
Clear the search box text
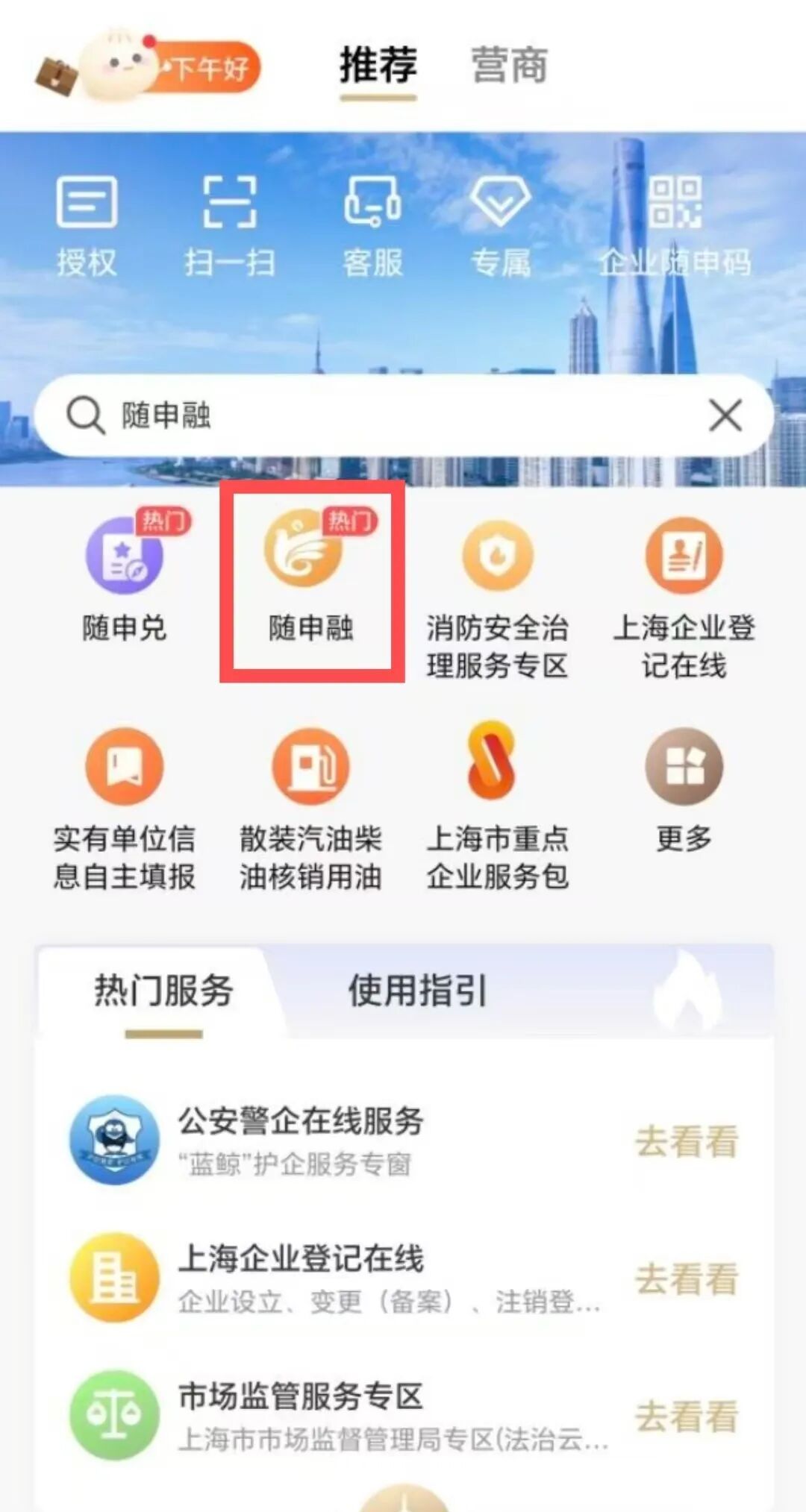click(725, 415)
